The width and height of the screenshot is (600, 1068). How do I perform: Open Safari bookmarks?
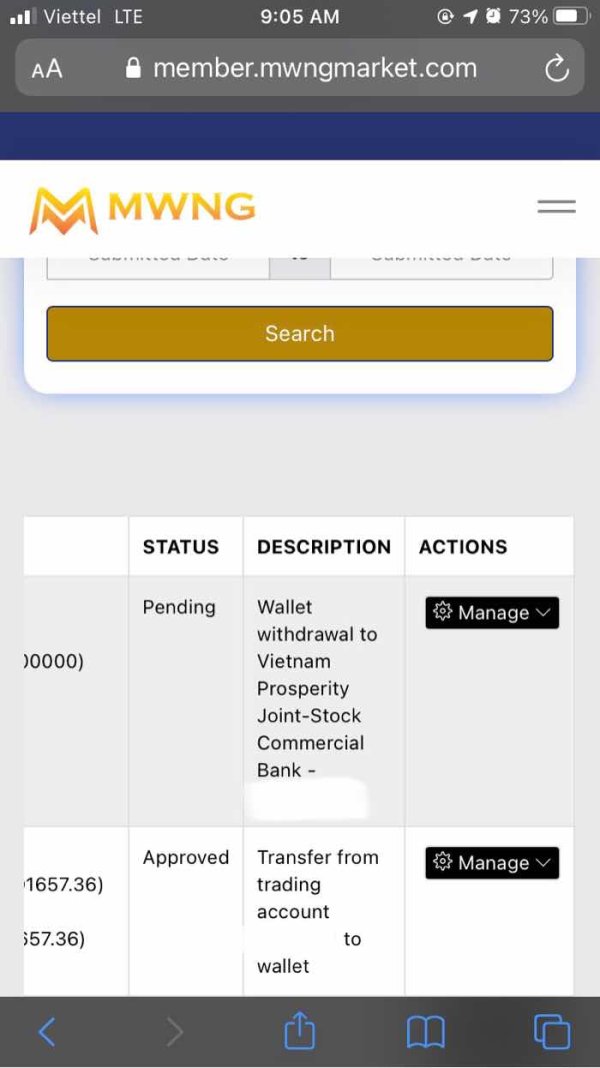[426, 1033]
